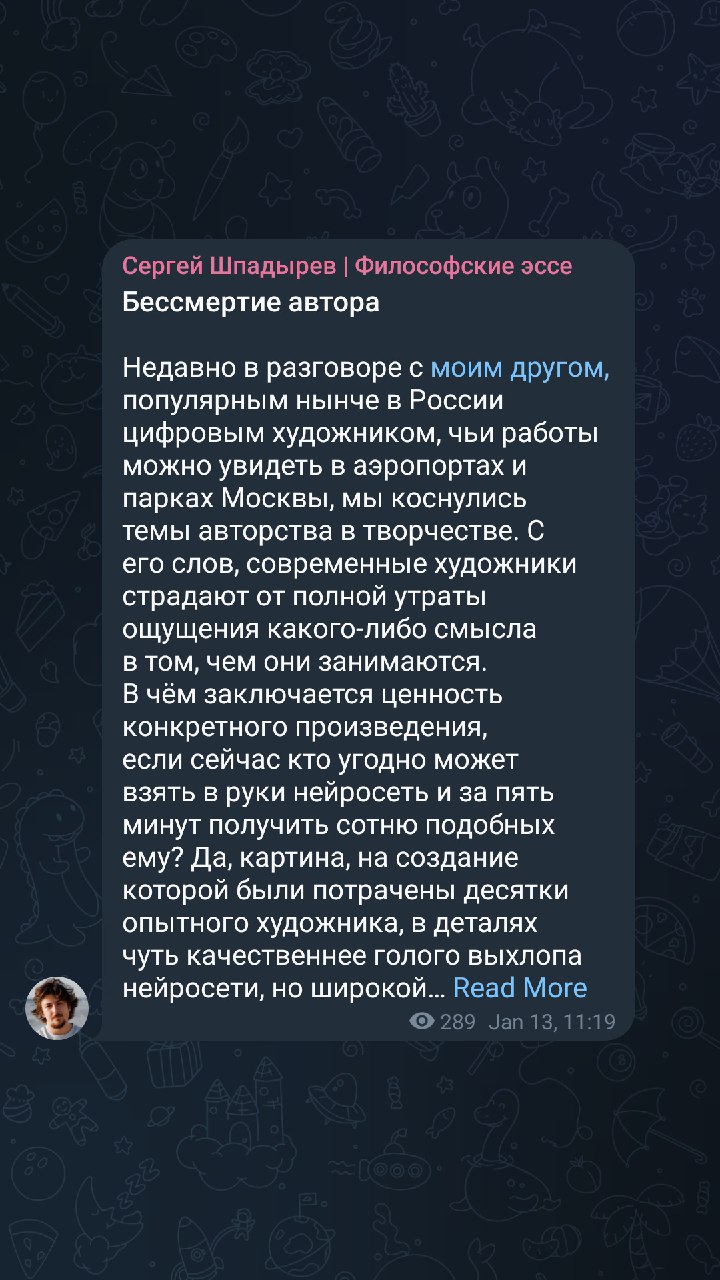
Task: Tap the sender's profile avatar
Action: point(57,1008)
